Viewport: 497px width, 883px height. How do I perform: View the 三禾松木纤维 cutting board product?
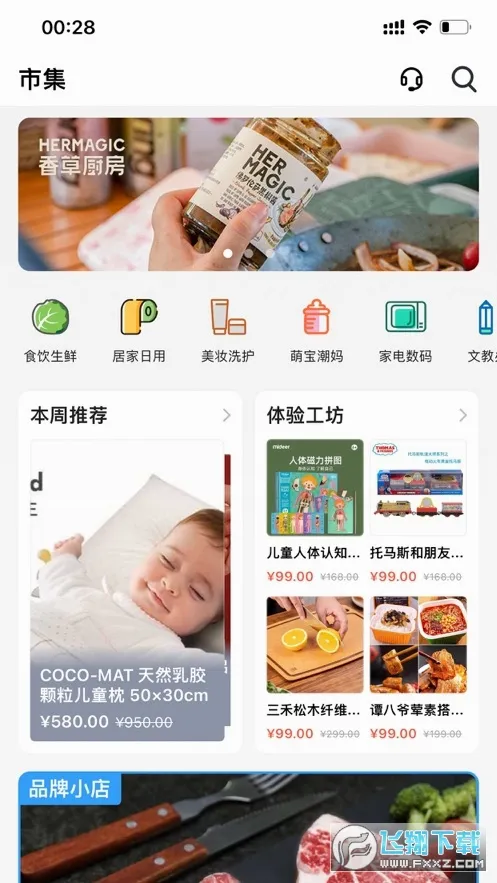[x=315, y=668]
